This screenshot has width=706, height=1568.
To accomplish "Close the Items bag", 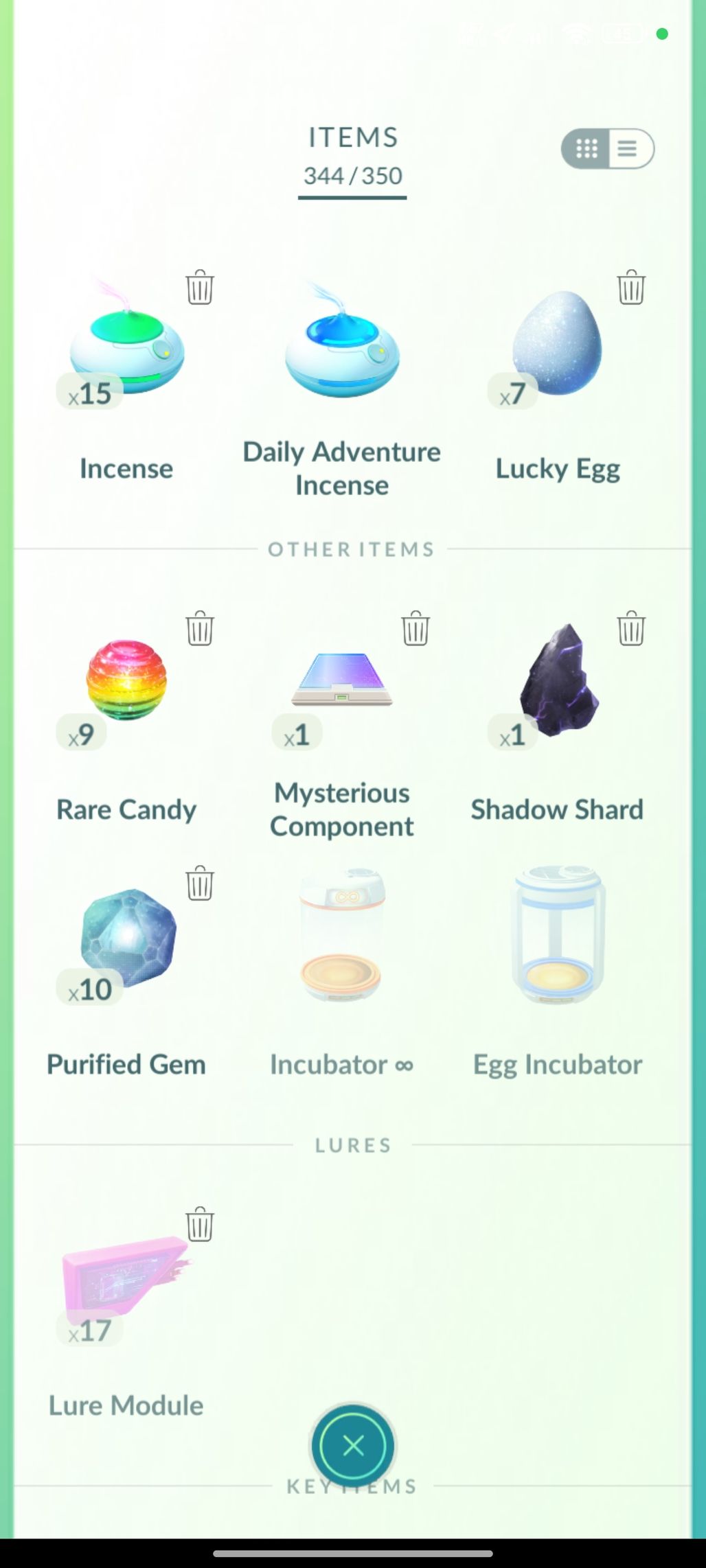I will (353, 1446).
